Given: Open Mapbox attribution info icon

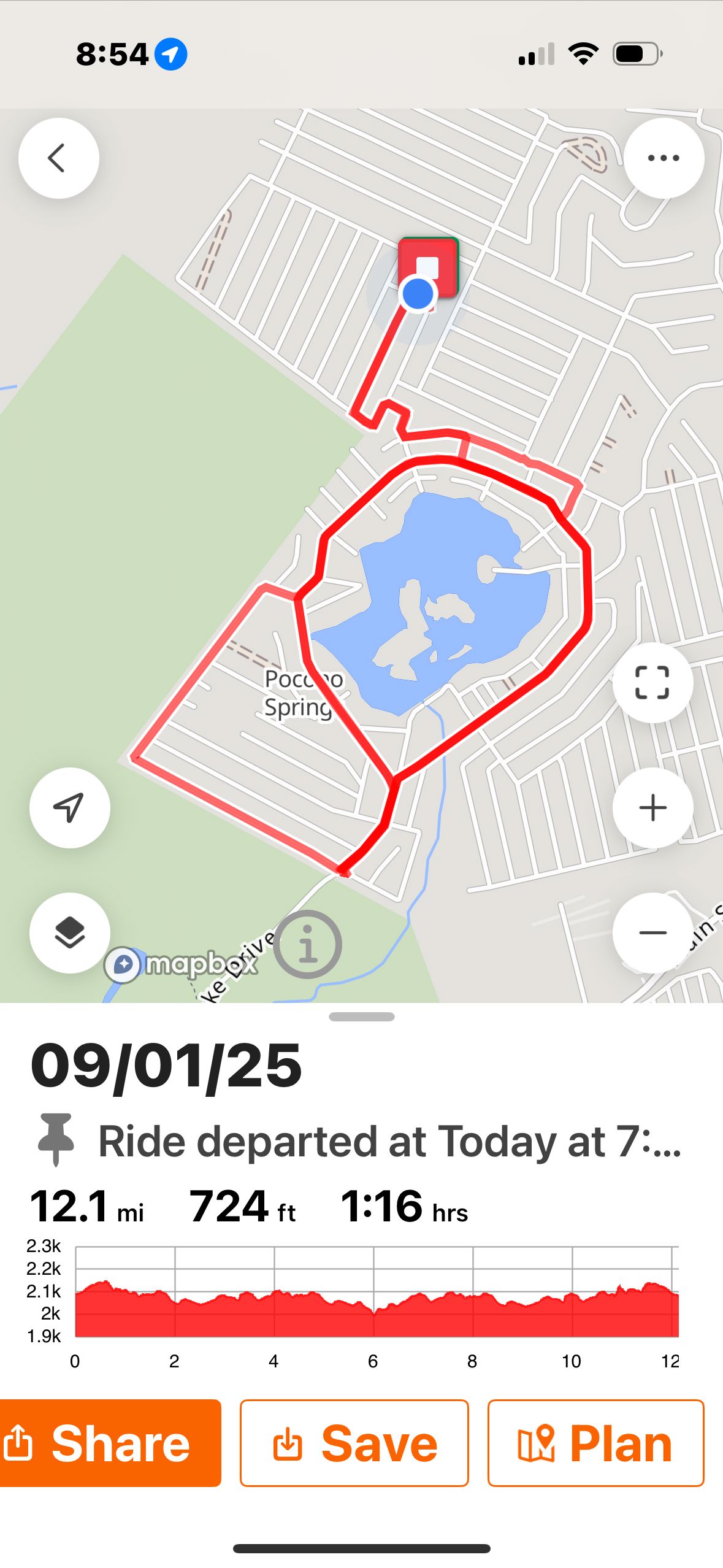Looking at the screenshot, I should [307, 944].
